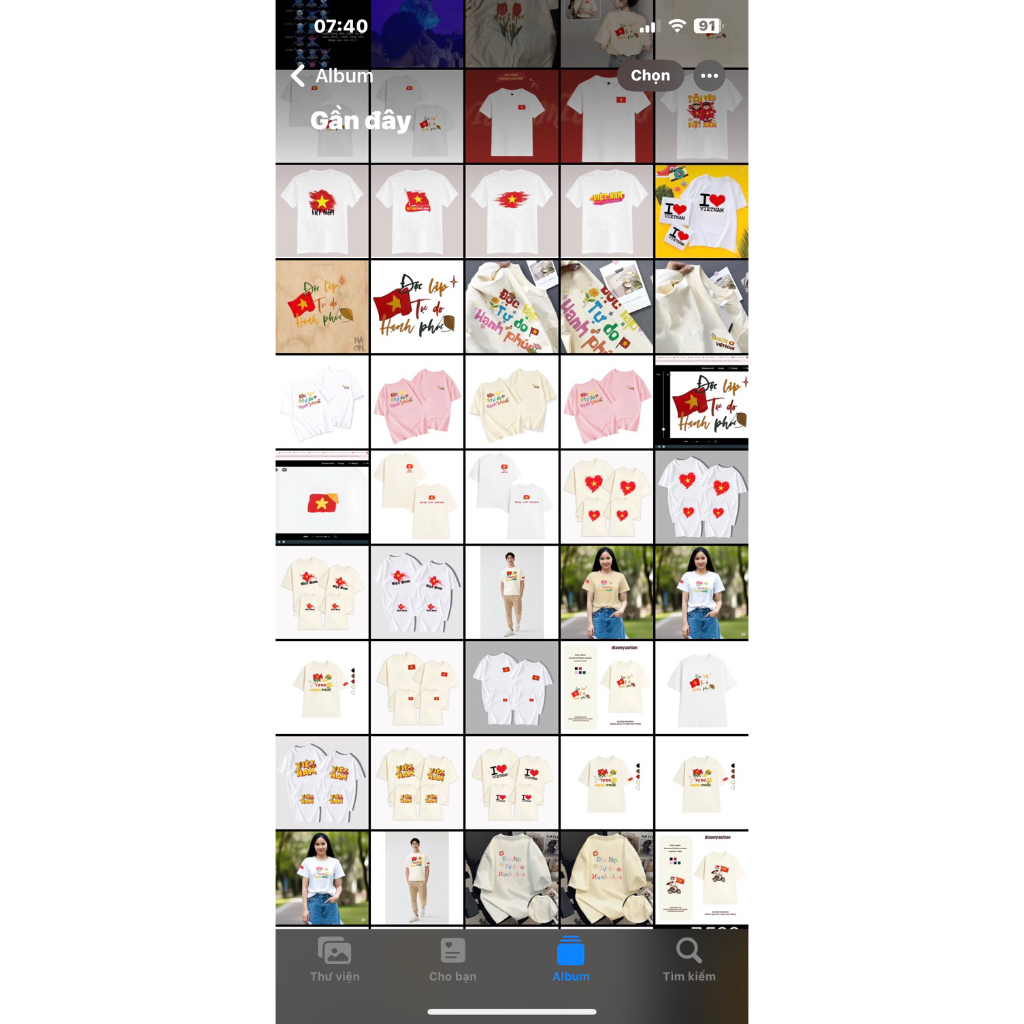Viewport: 1024px width, 1024px height.
Task: Open the red background white shirt with flag patch
Action: tap(511, 116)
